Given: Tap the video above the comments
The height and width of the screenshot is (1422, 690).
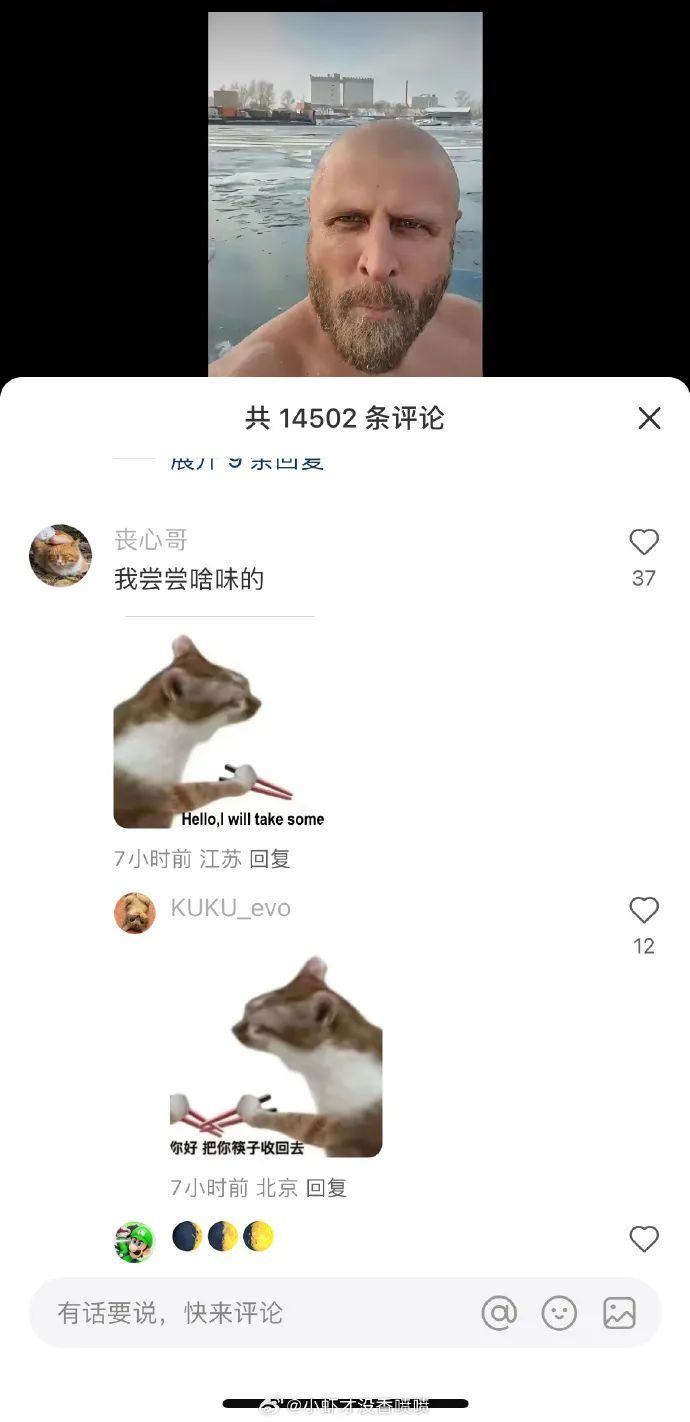Looking at the screenshot, I should [x=345, y=195].
